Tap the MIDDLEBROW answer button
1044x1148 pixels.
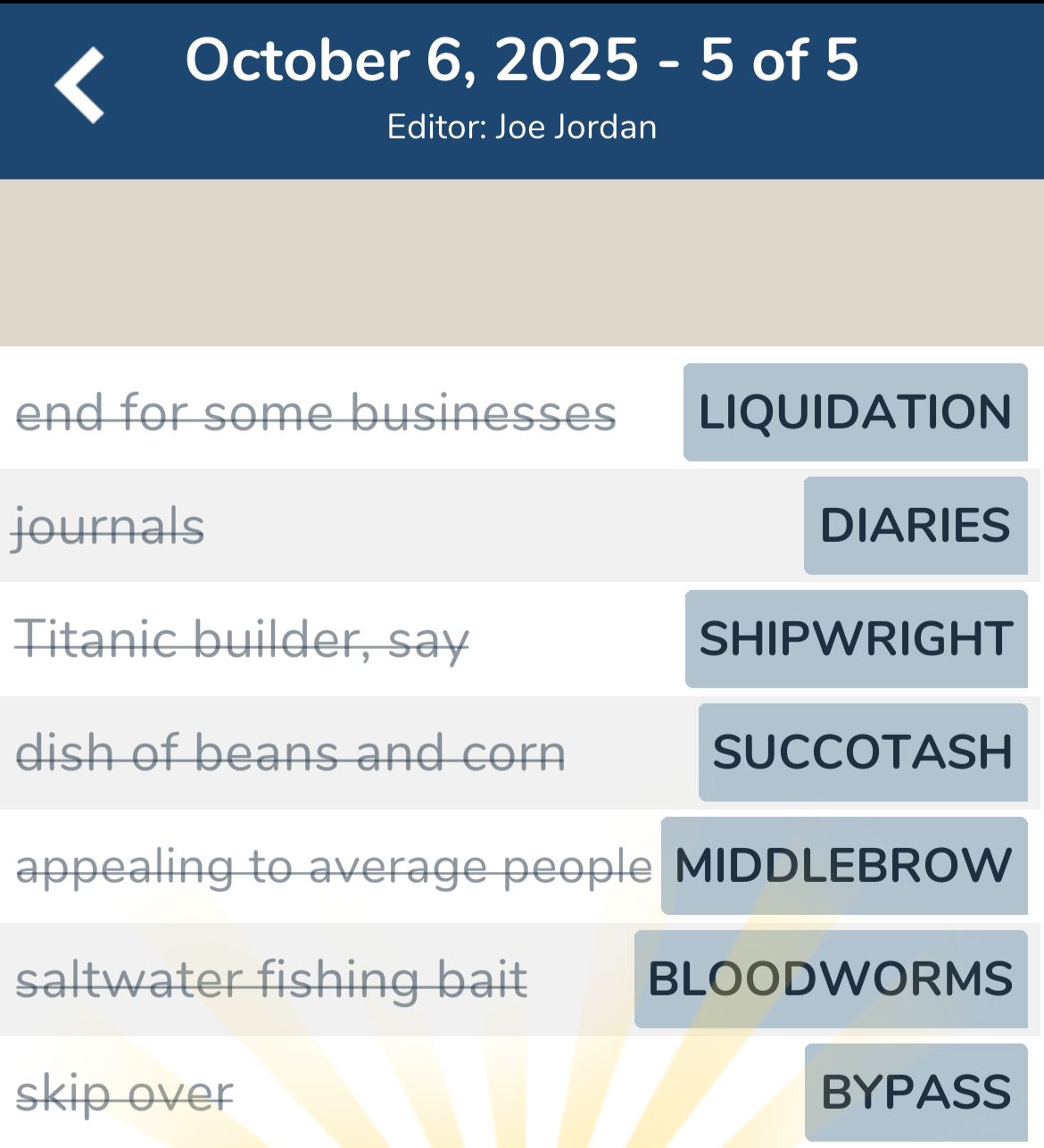(843, 866)
